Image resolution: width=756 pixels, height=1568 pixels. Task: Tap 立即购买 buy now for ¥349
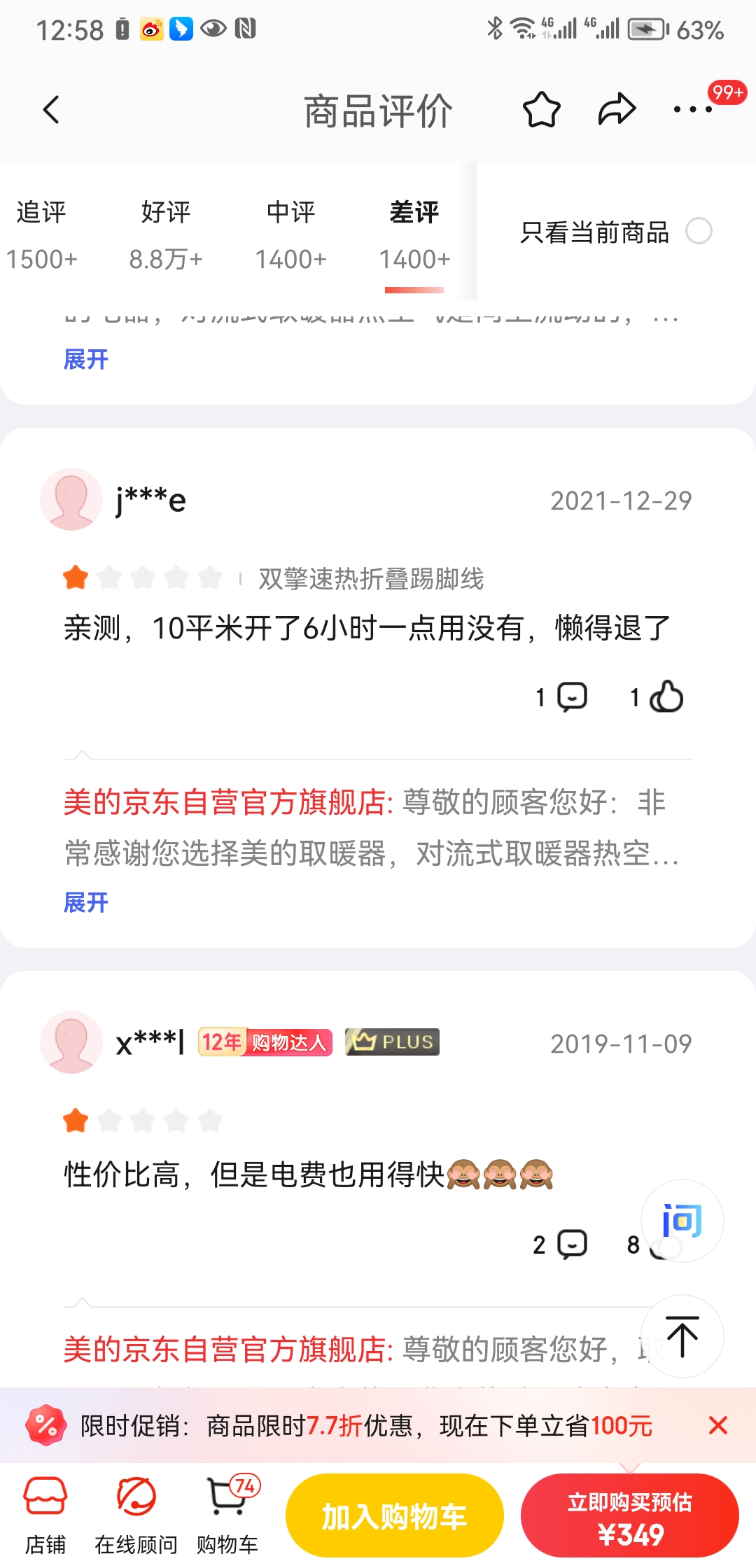click(630, 1515)
